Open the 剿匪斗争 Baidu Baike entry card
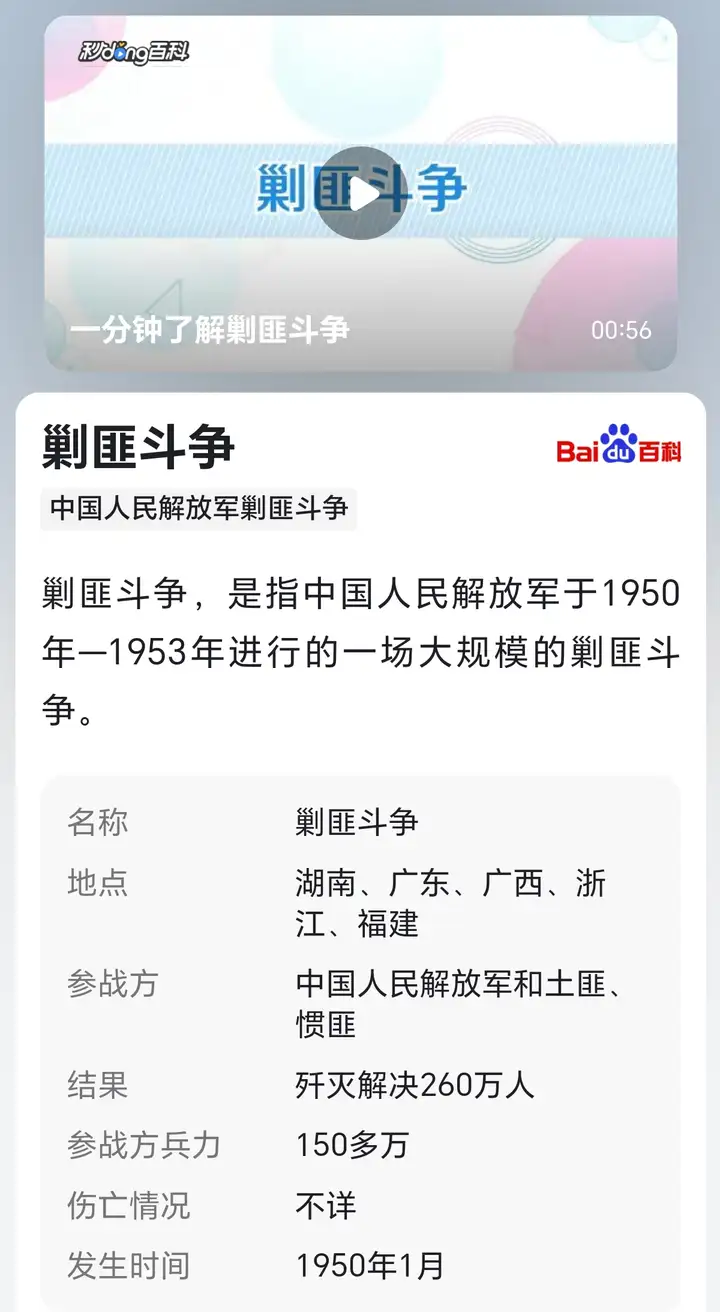 [x=138, y=447]
